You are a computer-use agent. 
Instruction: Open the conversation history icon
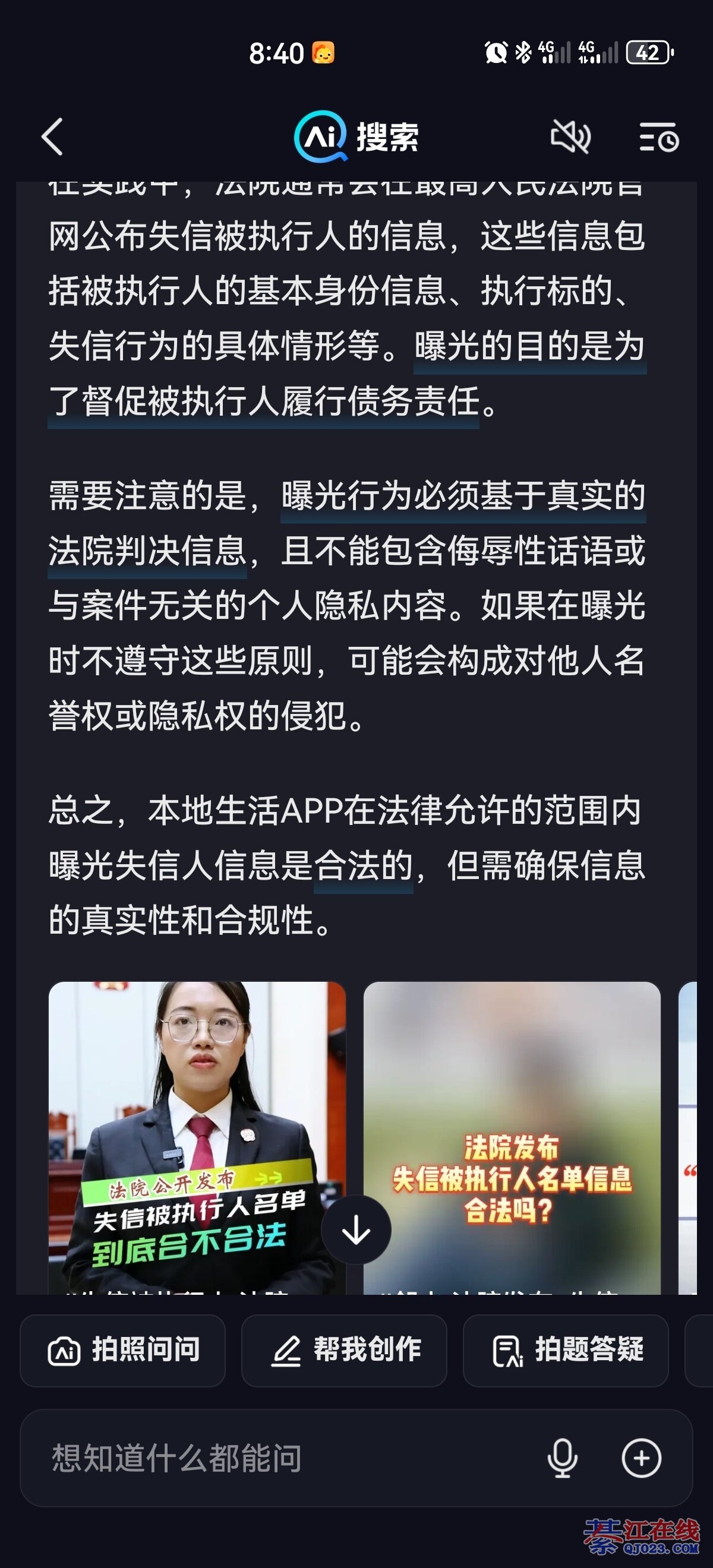click(x=659, y=137)
